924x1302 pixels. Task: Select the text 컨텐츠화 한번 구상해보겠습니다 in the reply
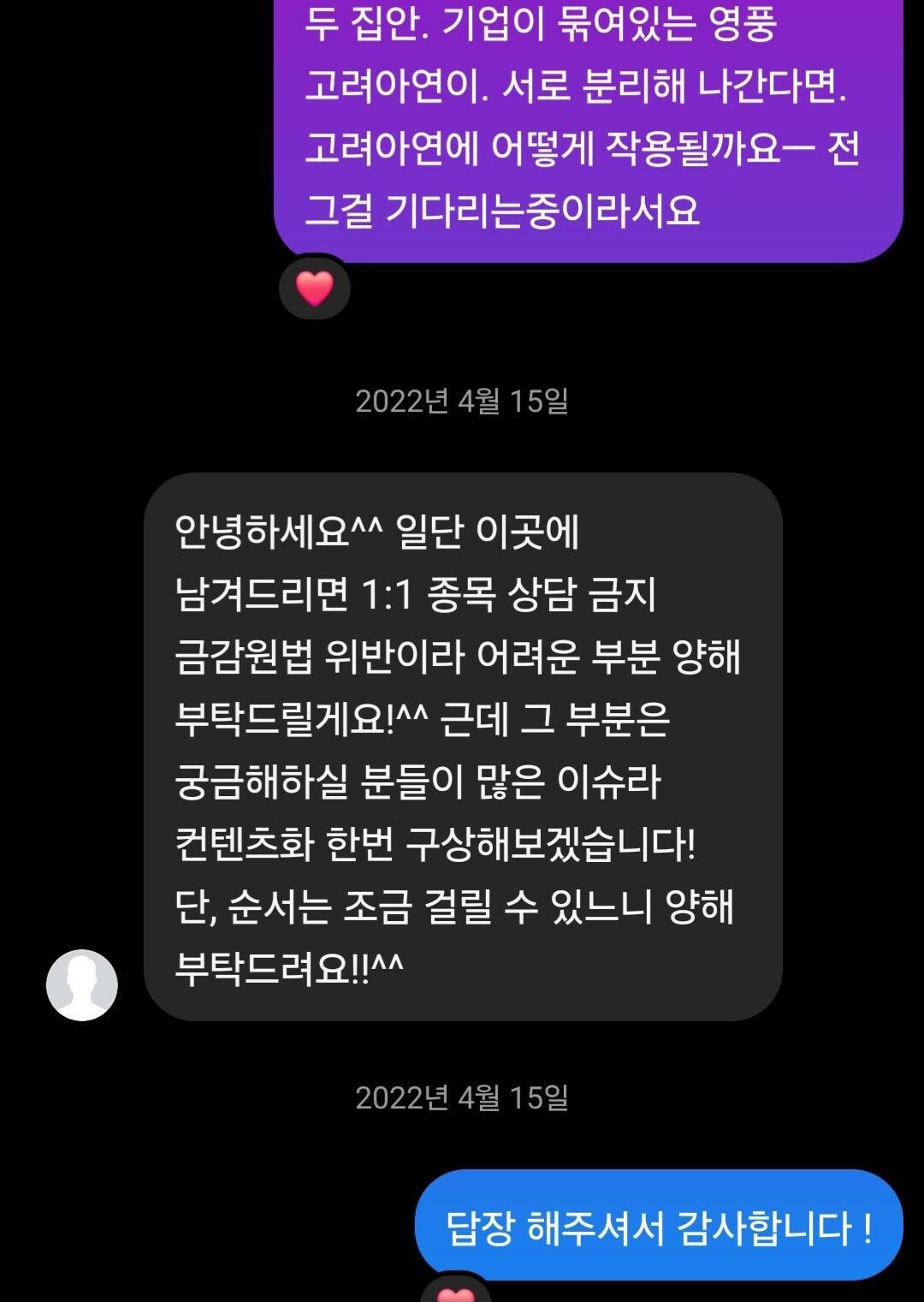click(x=436, y=843)
